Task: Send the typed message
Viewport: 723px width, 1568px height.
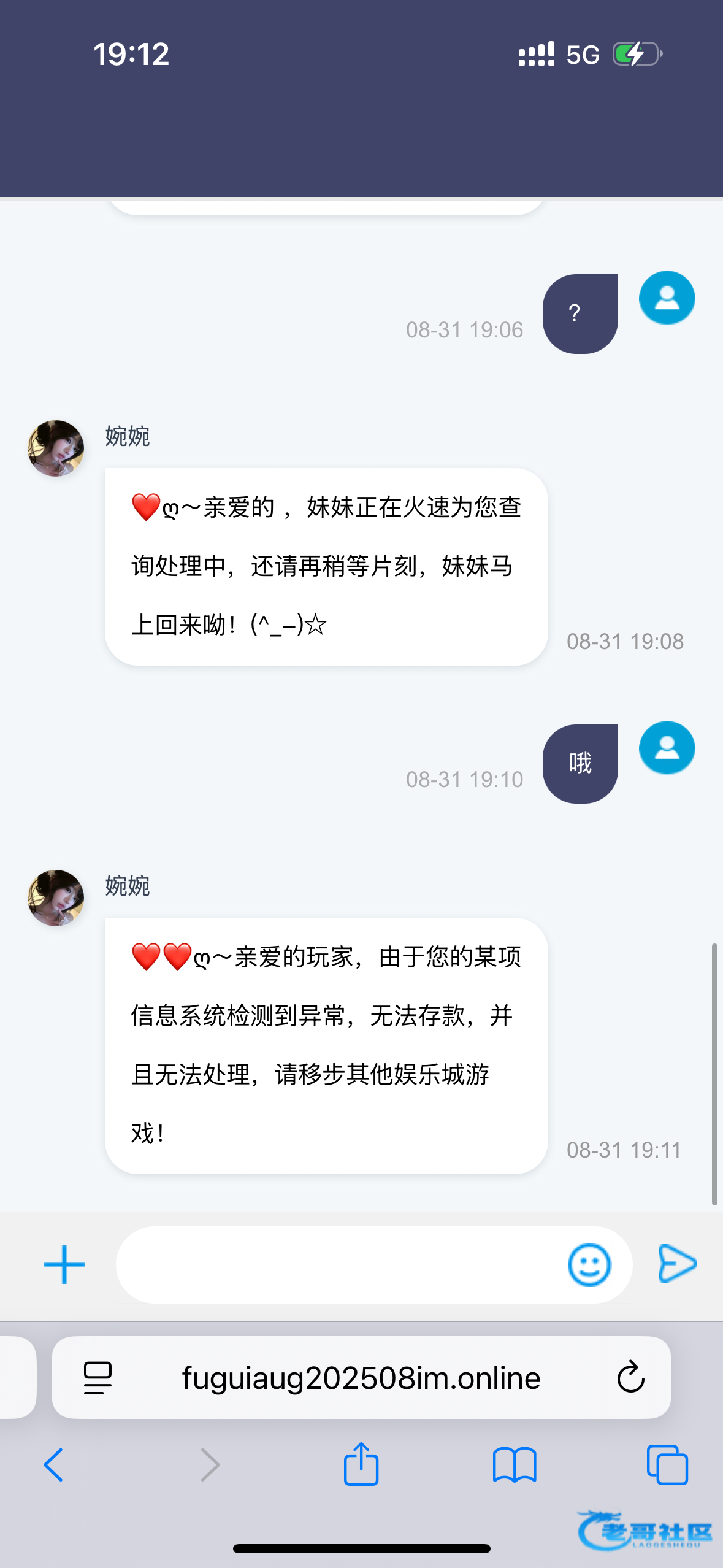Action: (677, 1264)
